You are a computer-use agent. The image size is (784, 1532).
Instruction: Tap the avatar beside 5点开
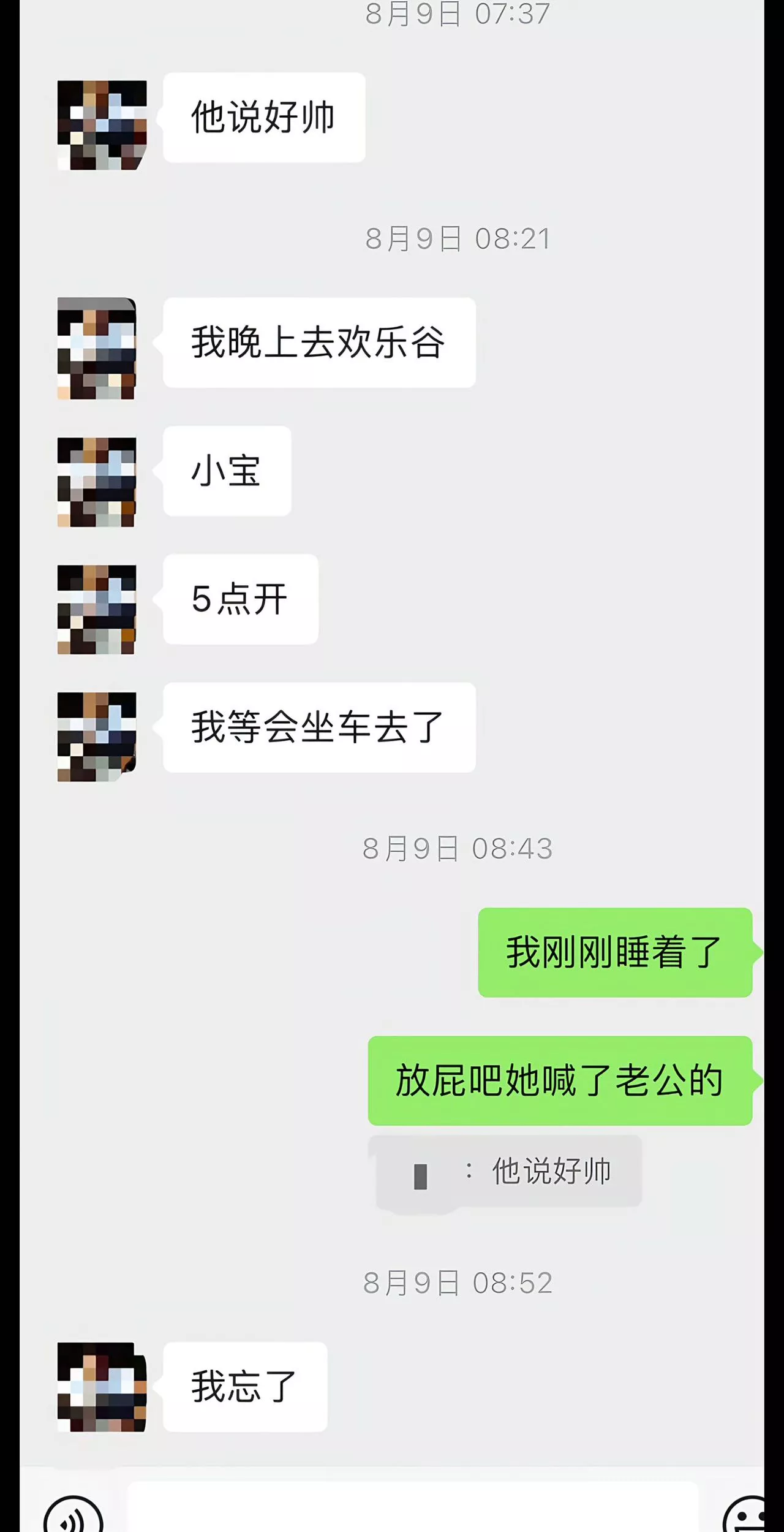[x=97, y=609]
